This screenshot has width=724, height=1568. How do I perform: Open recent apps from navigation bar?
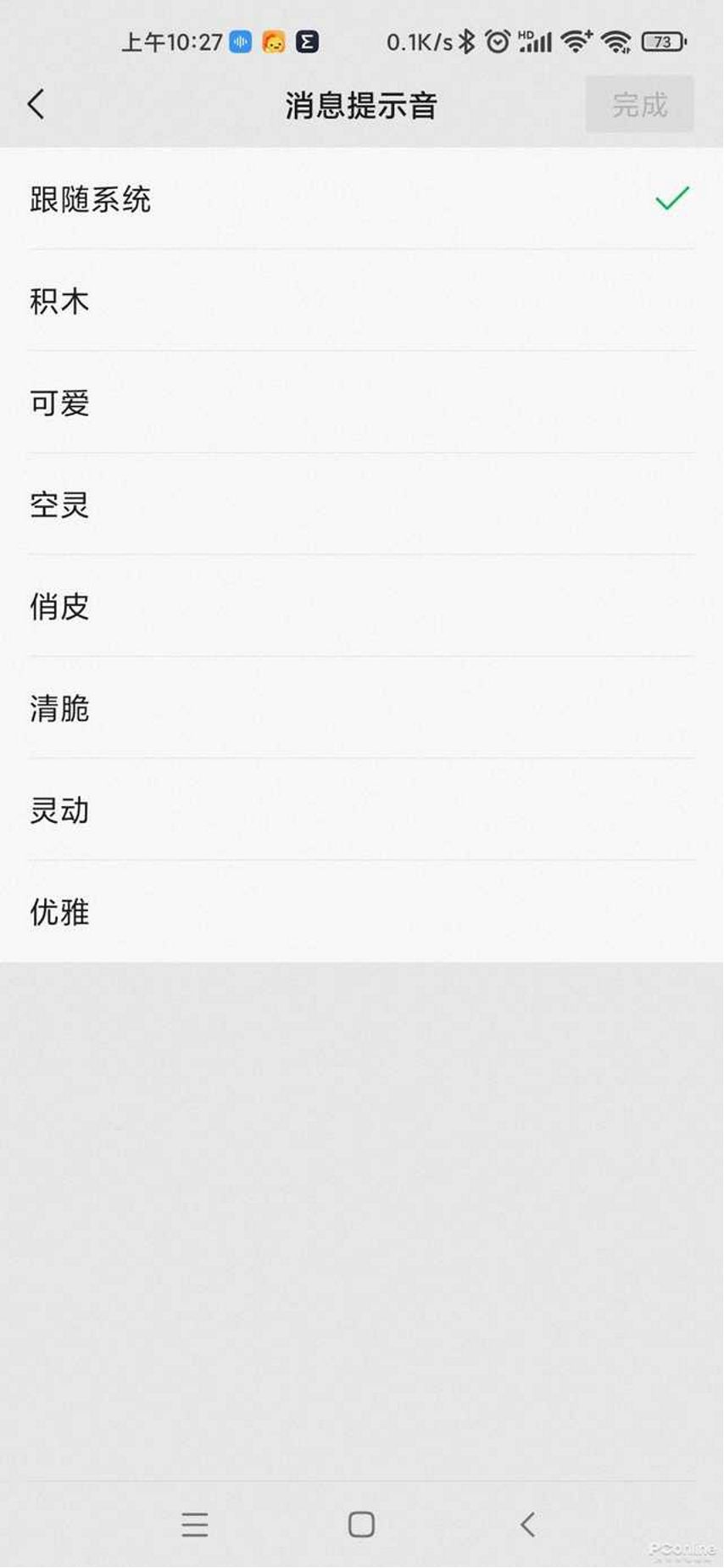click(x=195, y=1524)
